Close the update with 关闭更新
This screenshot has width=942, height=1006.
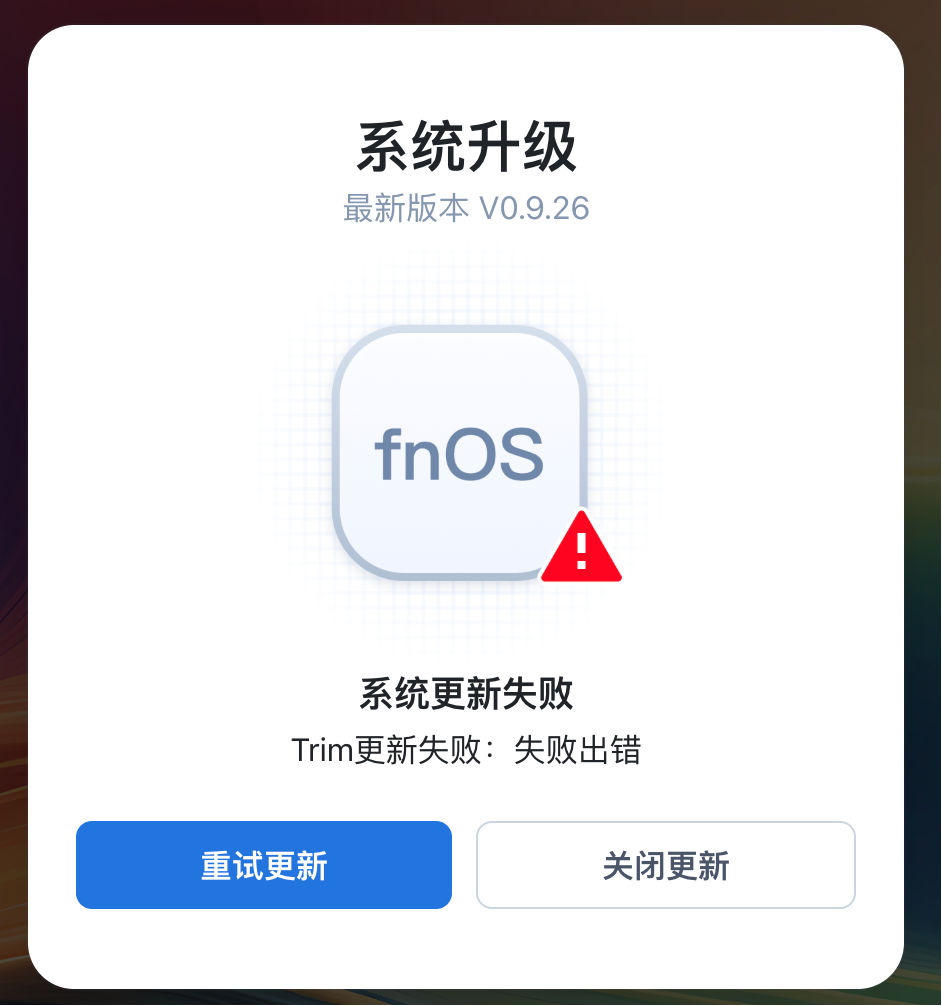[665, 865]
